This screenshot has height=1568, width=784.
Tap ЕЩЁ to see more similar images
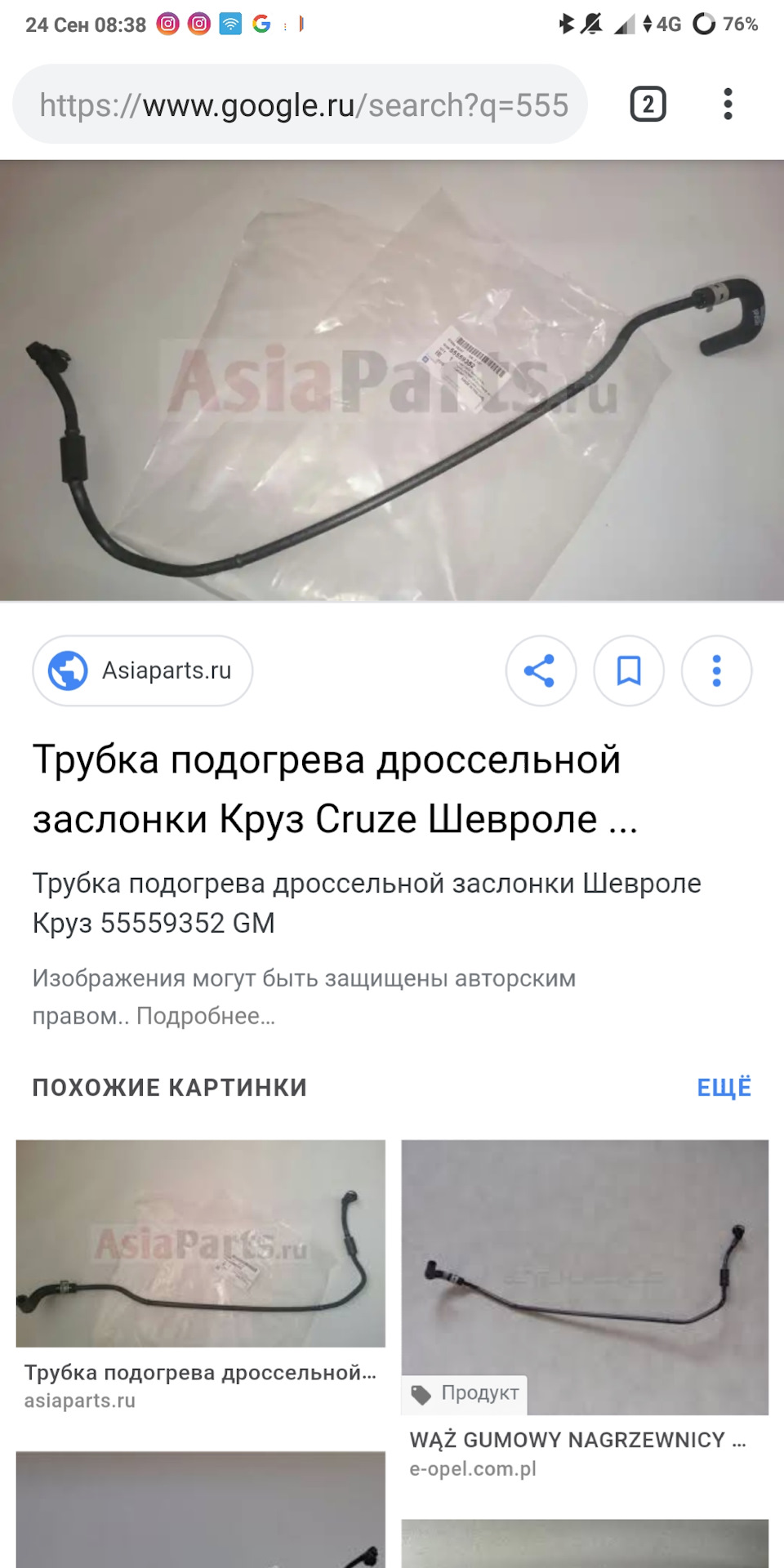click(724, 1087)
